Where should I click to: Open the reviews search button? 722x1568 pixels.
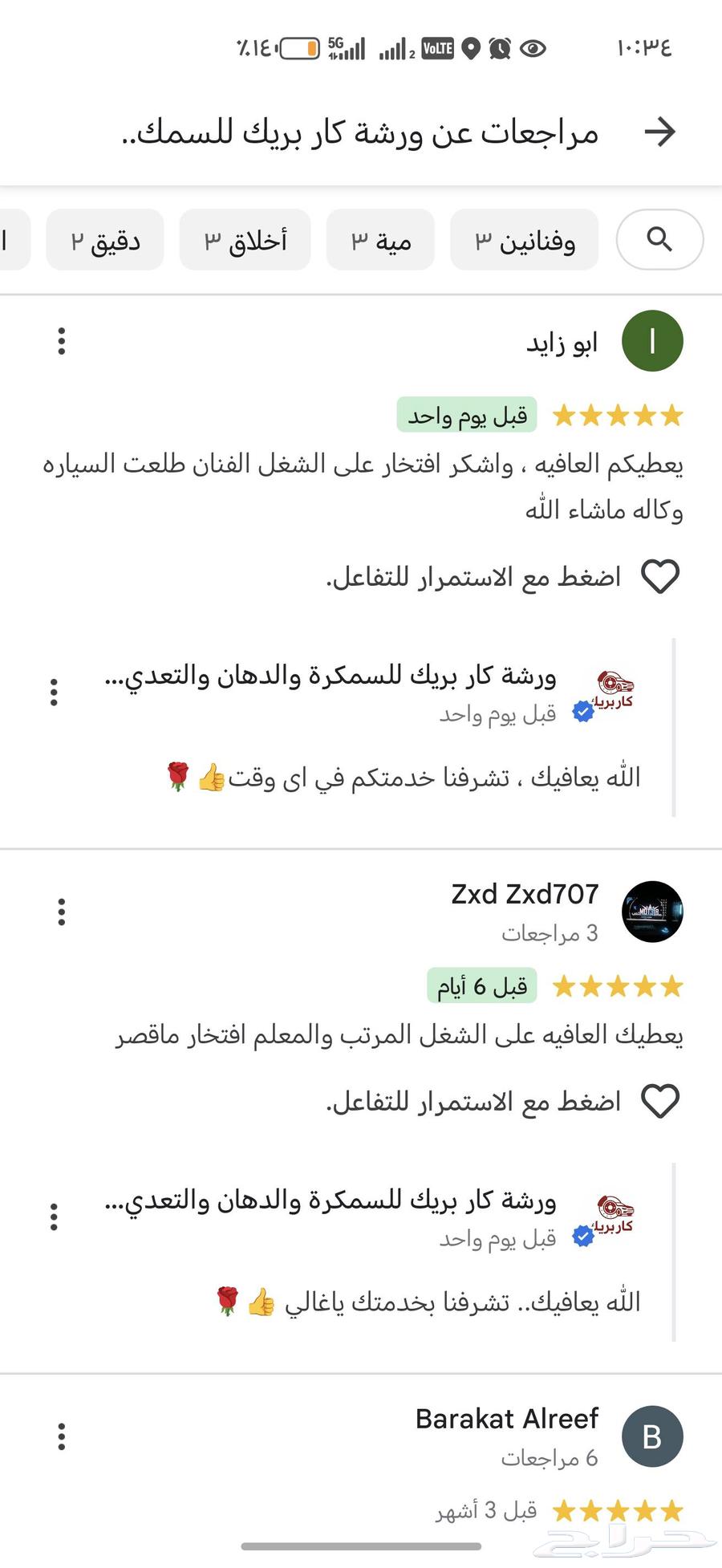pyautogui.click(x=659, y=239)
